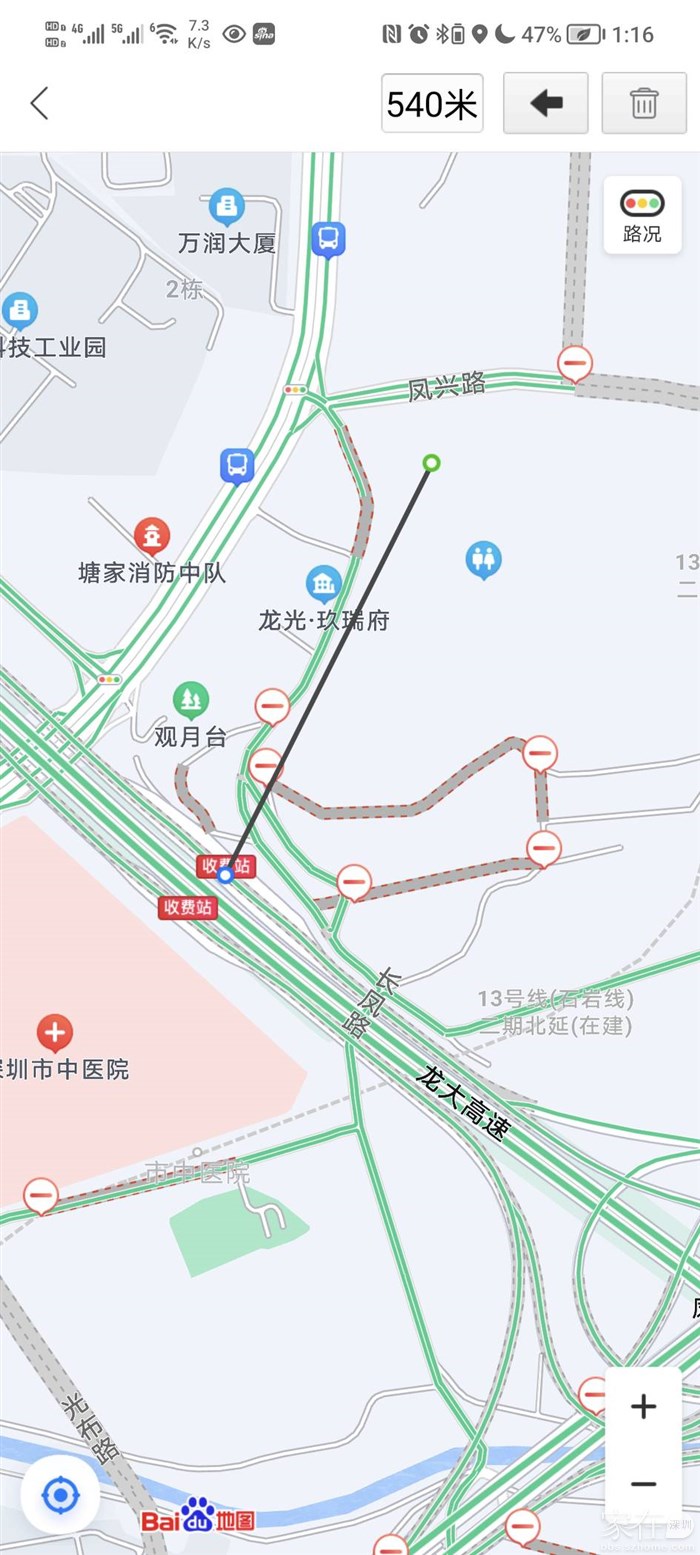Select the bus stop above 塘家消防中队
Image resolution: width=700 pixels, height=1555 pixels.
[x=237, y=465]
